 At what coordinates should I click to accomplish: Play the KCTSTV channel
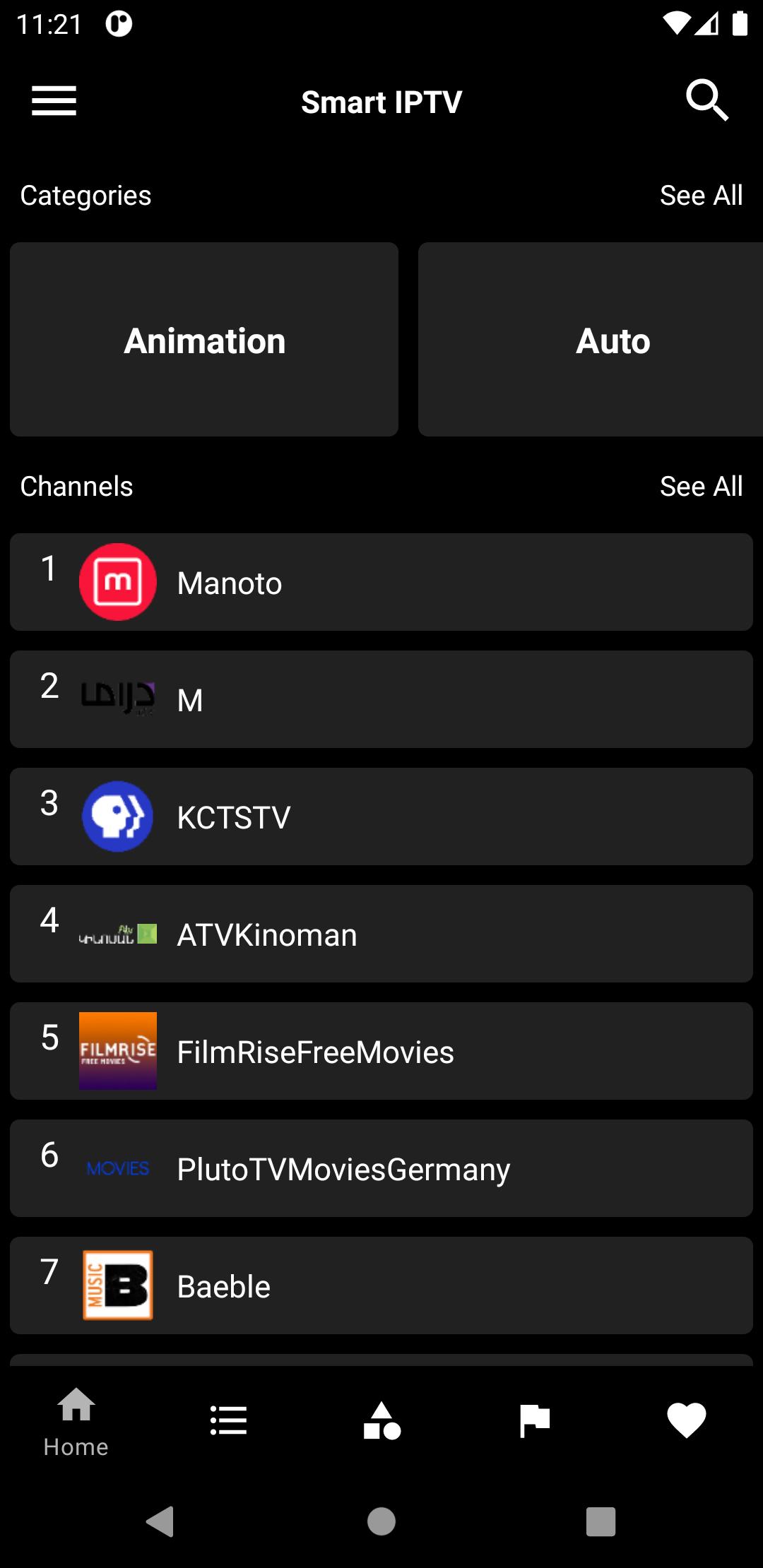(381, 817)
